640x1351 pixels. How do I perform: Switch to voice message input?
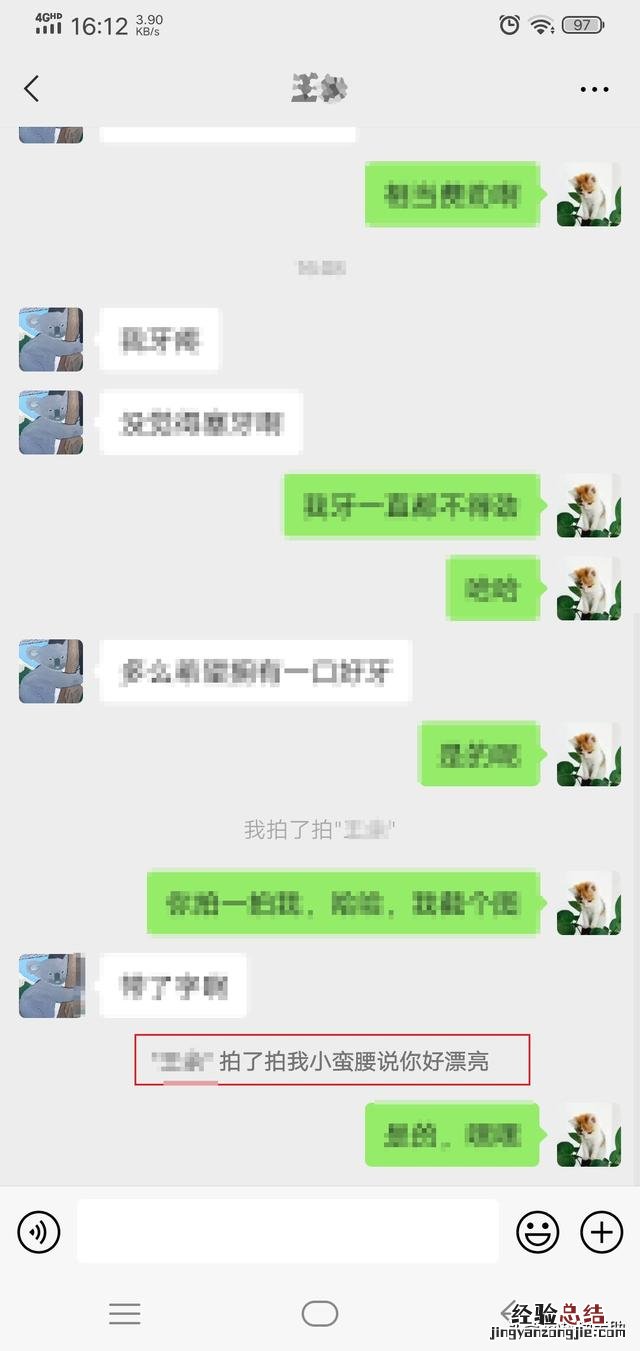[39, 1232]
